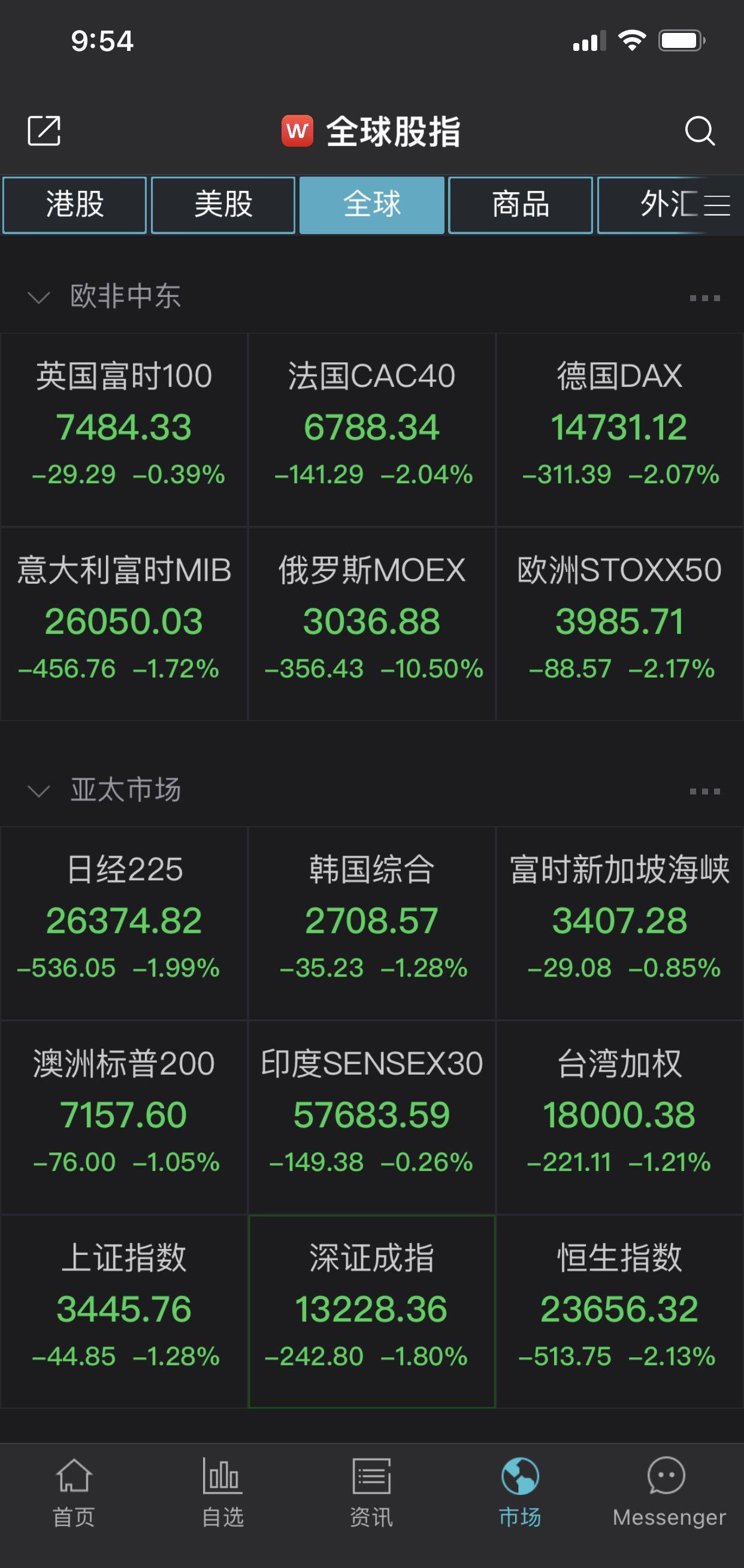Select the 美股 market tab
Image resolution: width=744 pixels, height=1568 pixels.
[223, 205]
